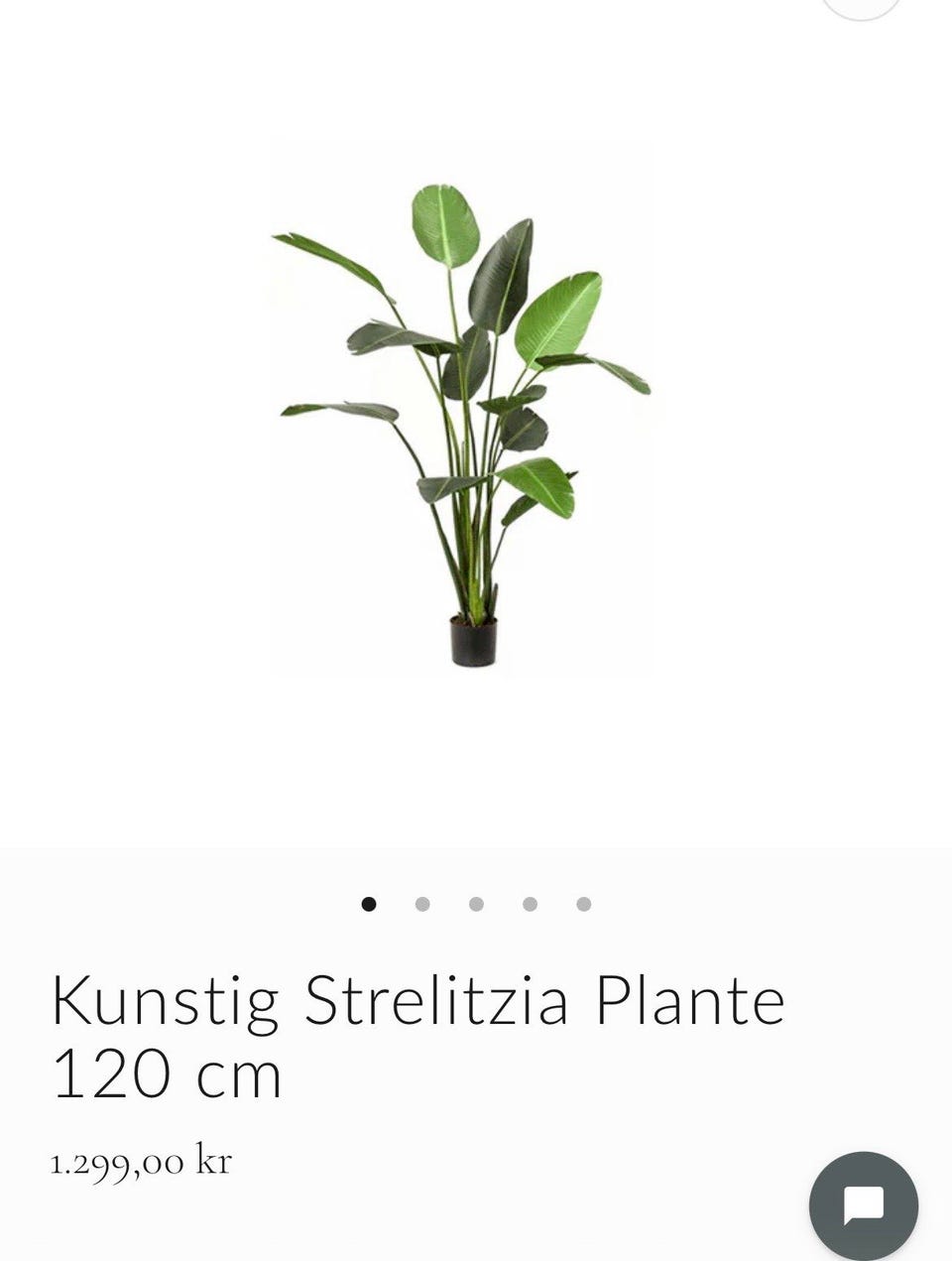Open the chat support bubble
This screenshot has width=952, height=1261.
click(863, 1205)
